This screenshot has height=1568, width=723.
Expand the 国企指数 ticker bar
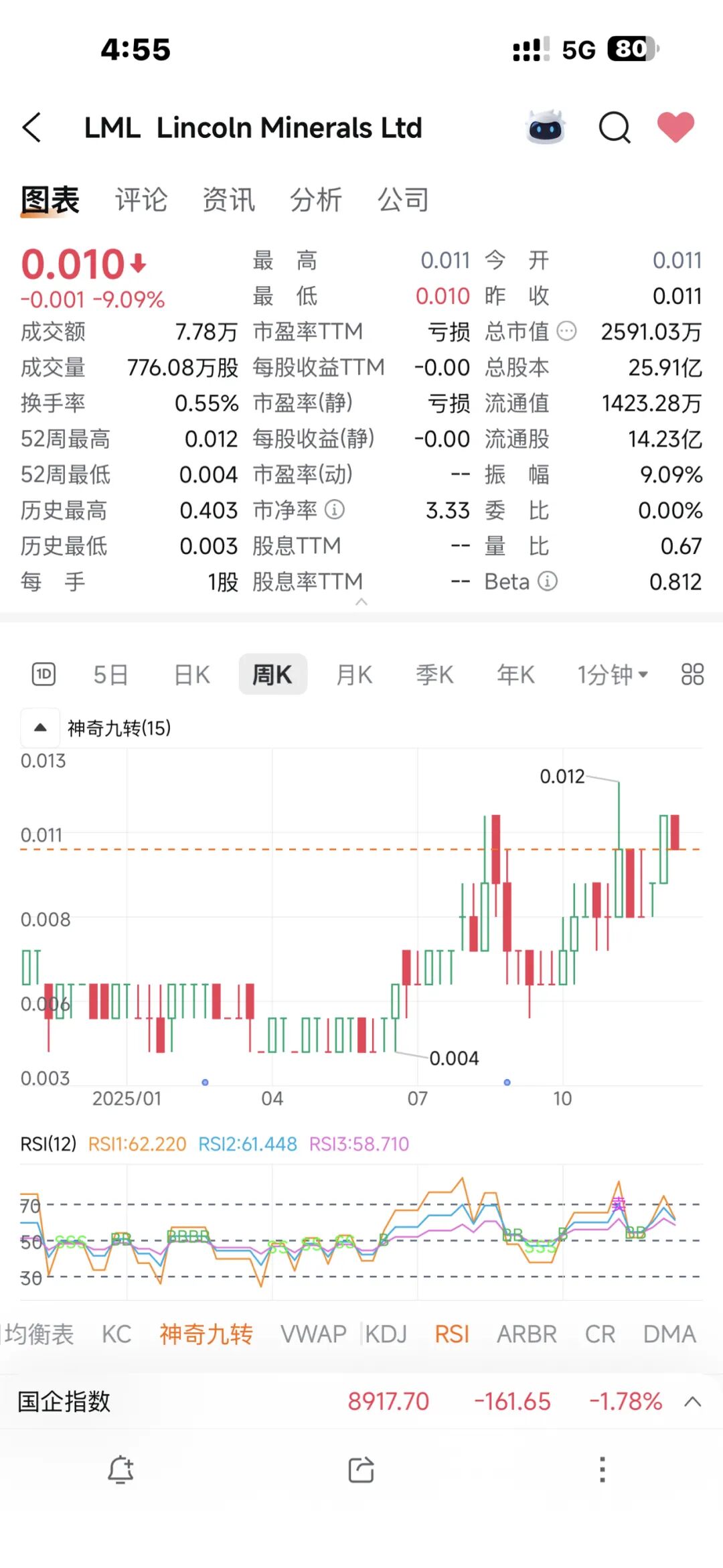693,1402
